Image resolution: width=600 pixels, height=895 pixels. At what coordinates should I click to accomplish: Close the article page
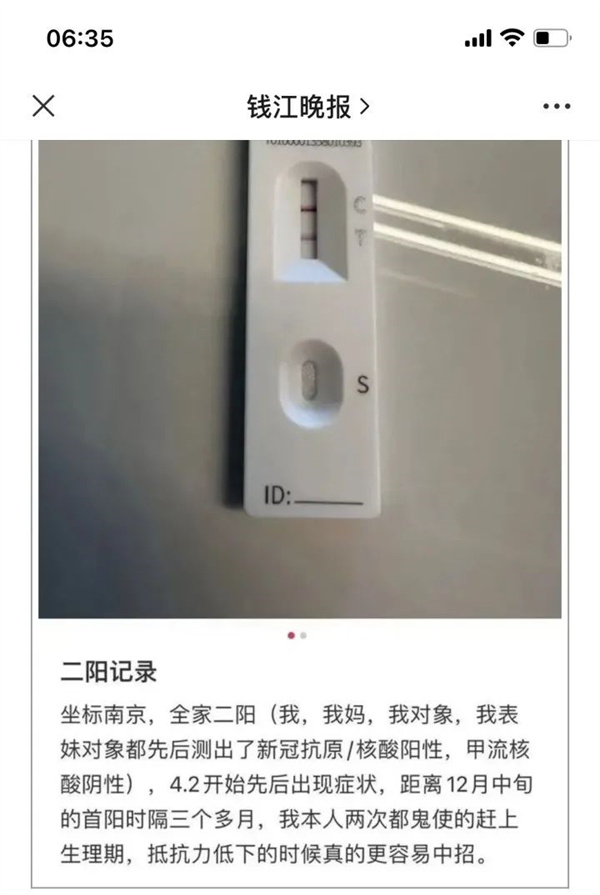pos(44,106)
